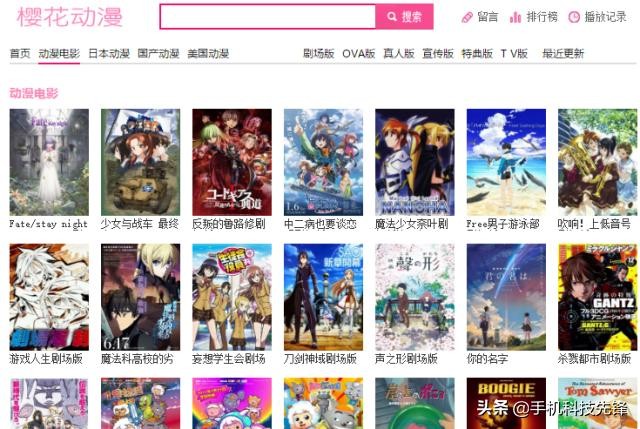Open the 最近更新 recent updates page
The height and width of the screenshot is (429, 640).
click(x=563, y=54)
